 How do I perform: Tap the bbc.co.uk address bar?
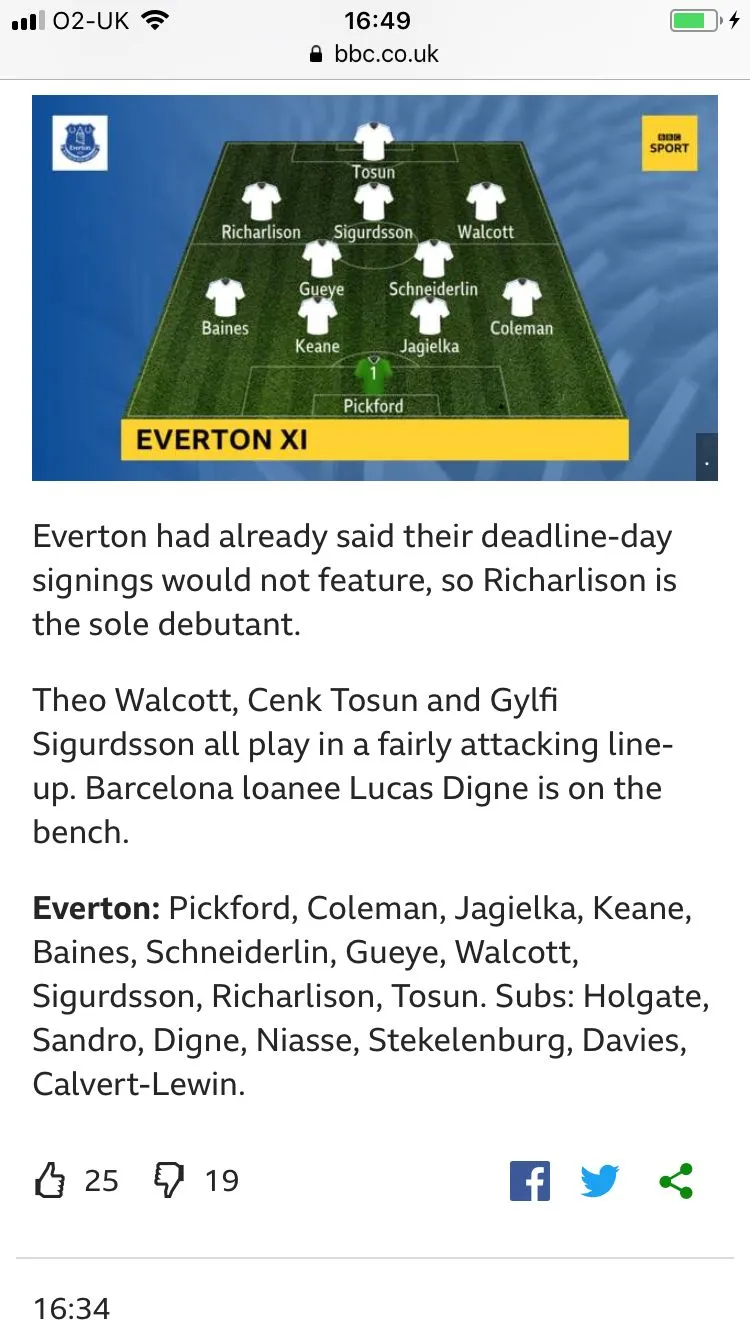pyautogui.click(x=375, y=54)
